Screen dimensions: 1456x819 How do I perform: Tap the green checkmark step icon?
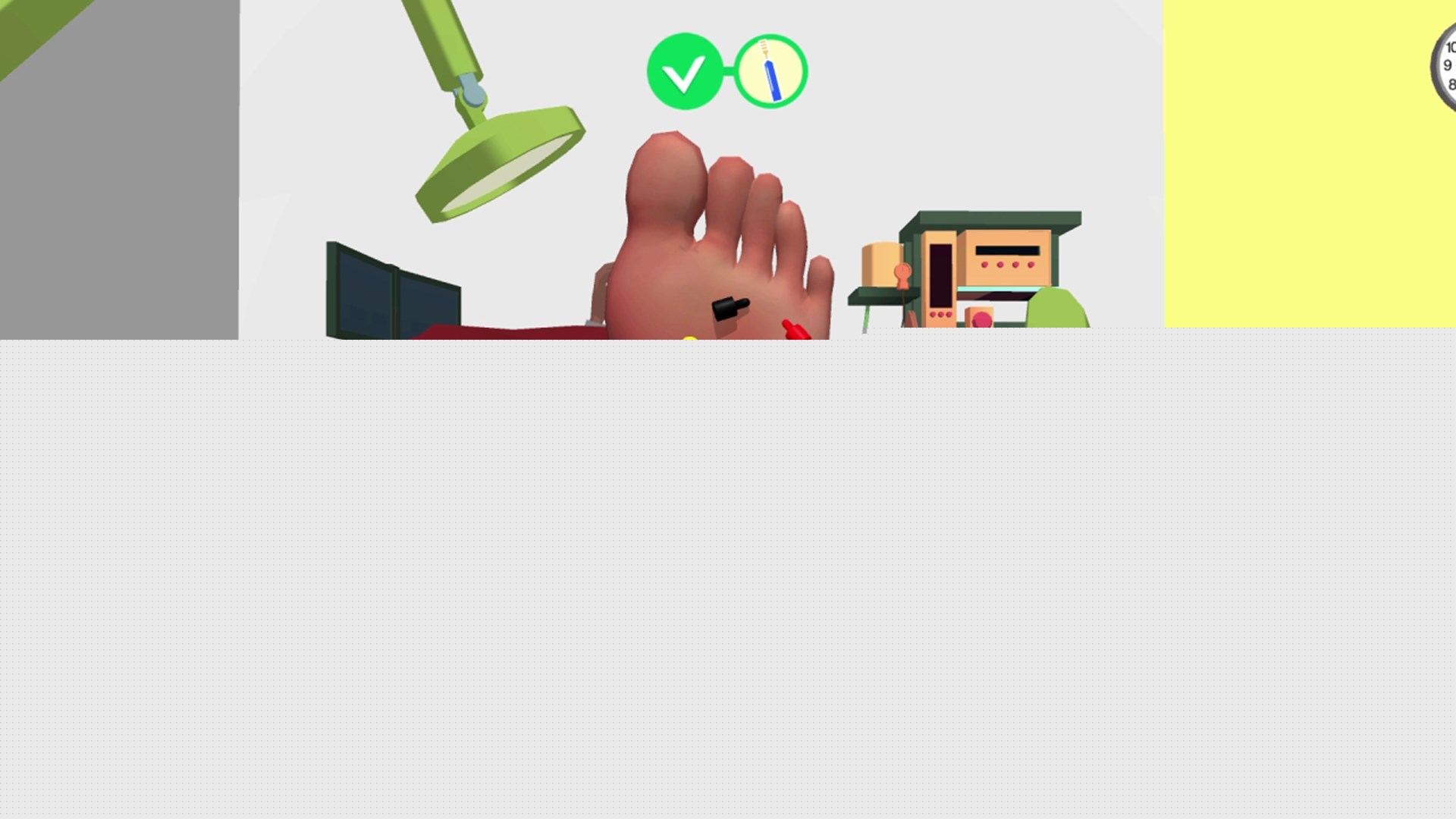pyautogui.click(x=685, y=72)
